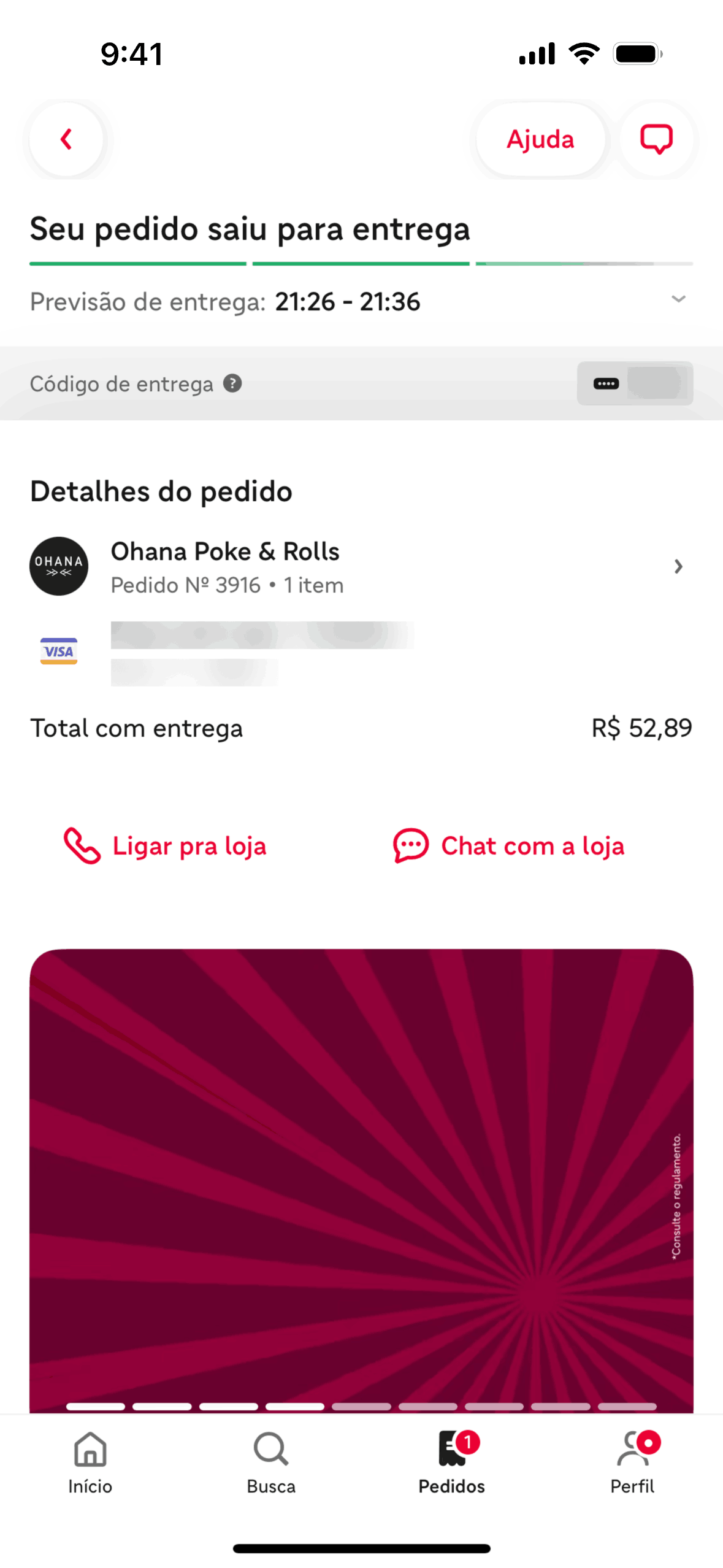Call the store with Ligar pra loja
The image size is (723, 1568).
click(x=166, y=846)
